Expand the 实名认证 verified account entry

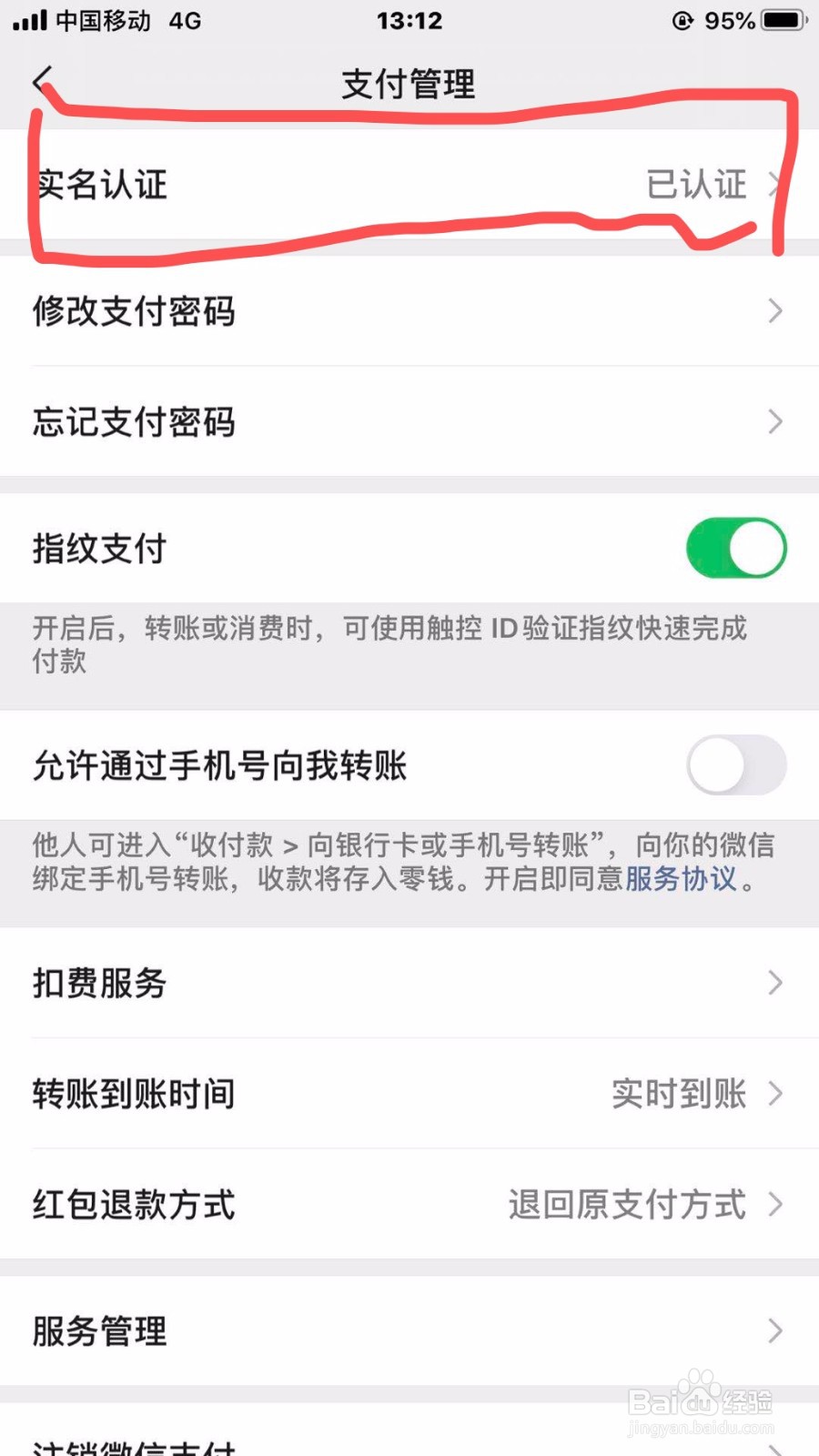pos(409,187)
